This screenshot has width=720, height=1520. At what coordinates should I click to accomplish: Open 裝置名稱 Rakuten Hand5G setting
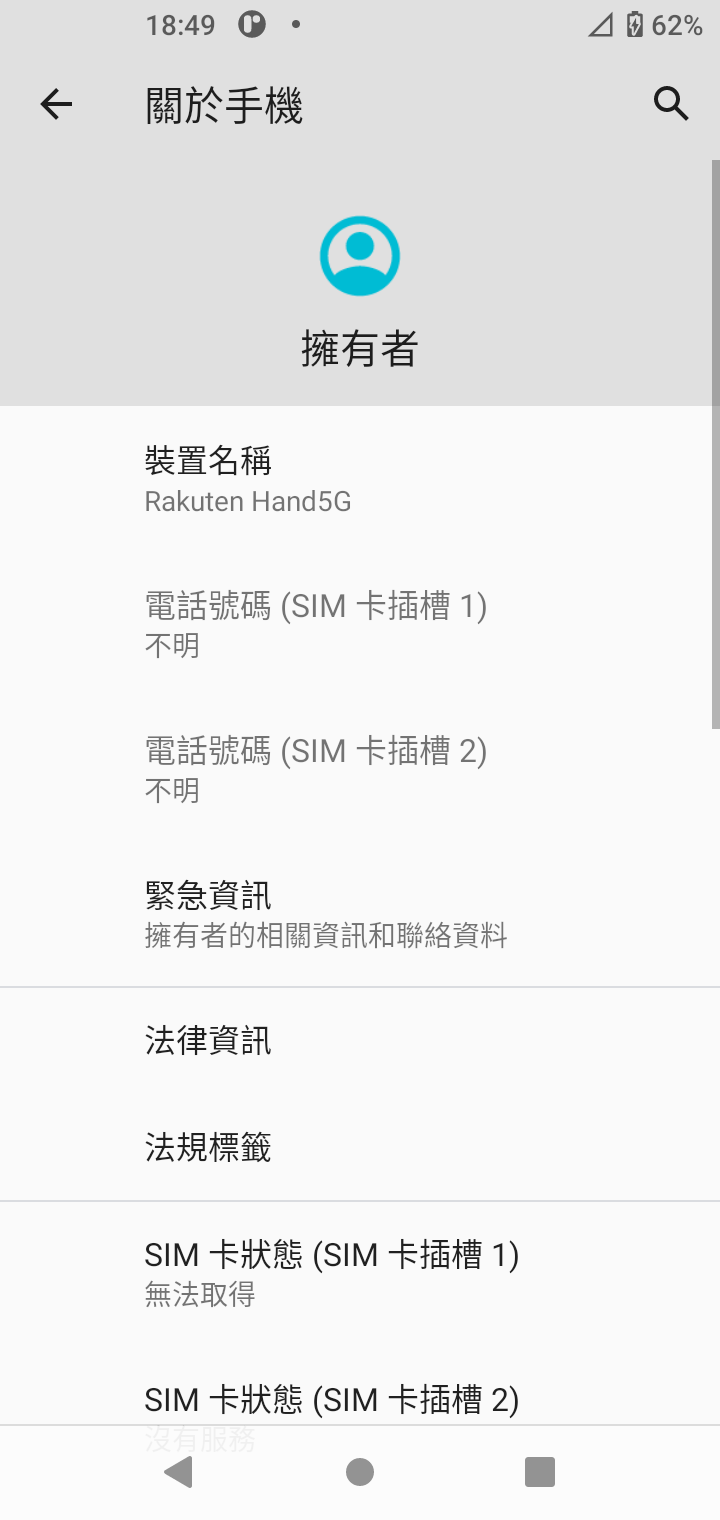click(x=360, y=480)
